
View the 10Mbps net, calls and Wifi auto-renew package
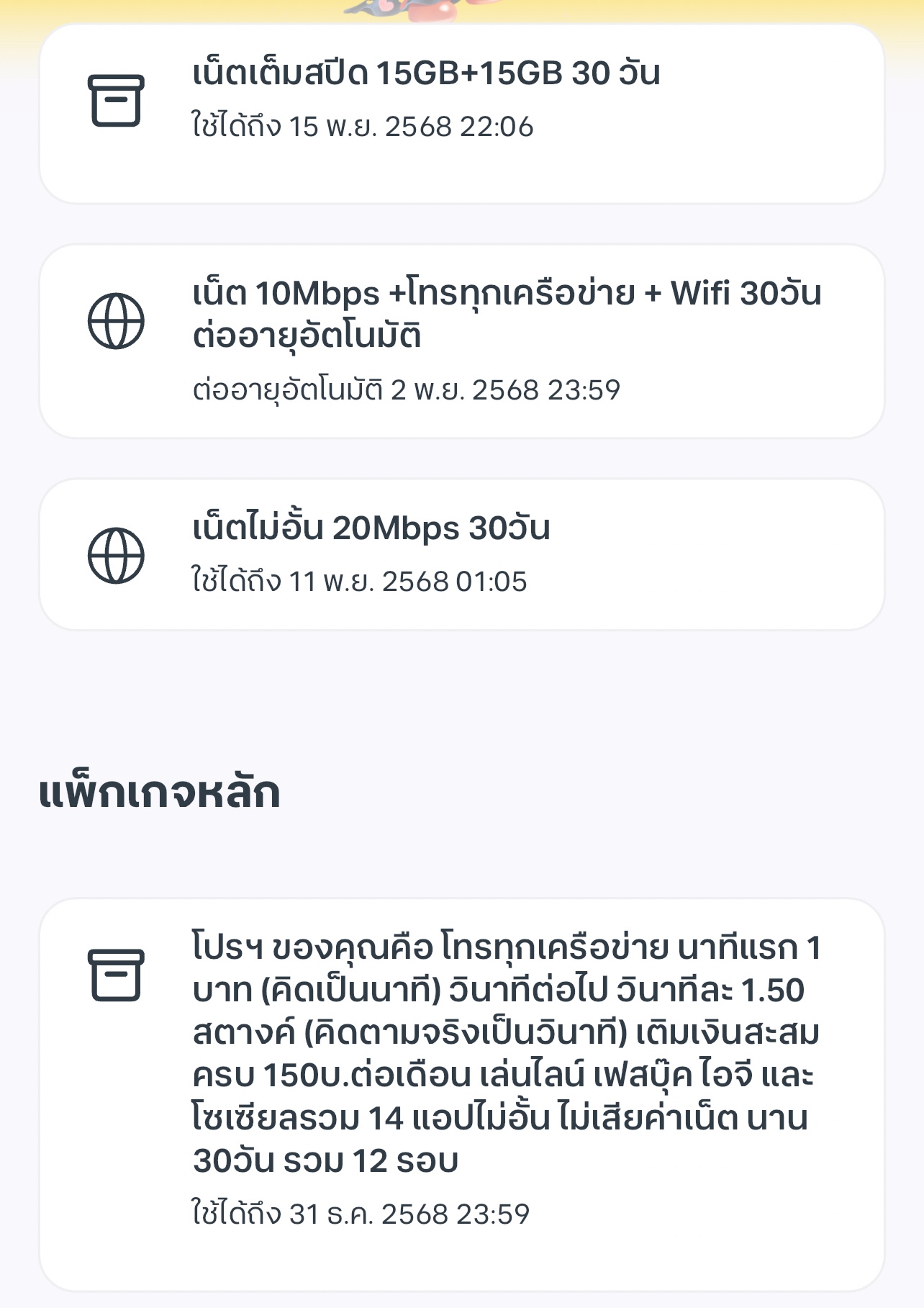(461, 341)
